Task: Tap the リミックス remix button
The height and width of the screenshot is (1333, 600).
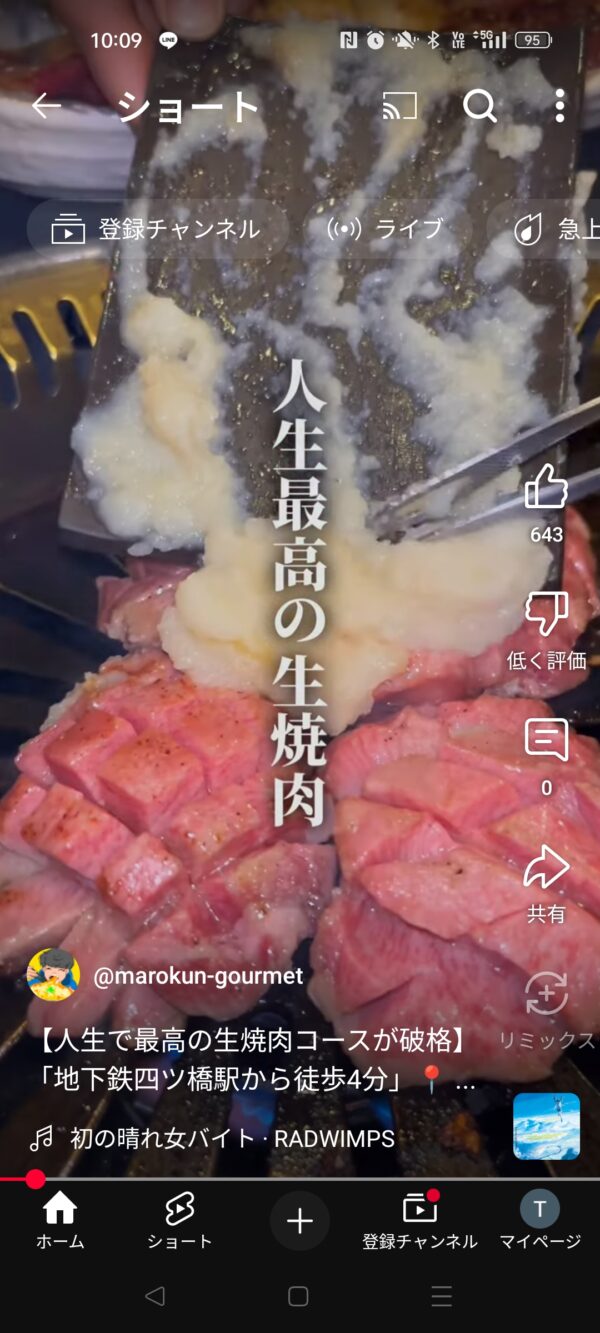Action: click(x=546, y=996)
